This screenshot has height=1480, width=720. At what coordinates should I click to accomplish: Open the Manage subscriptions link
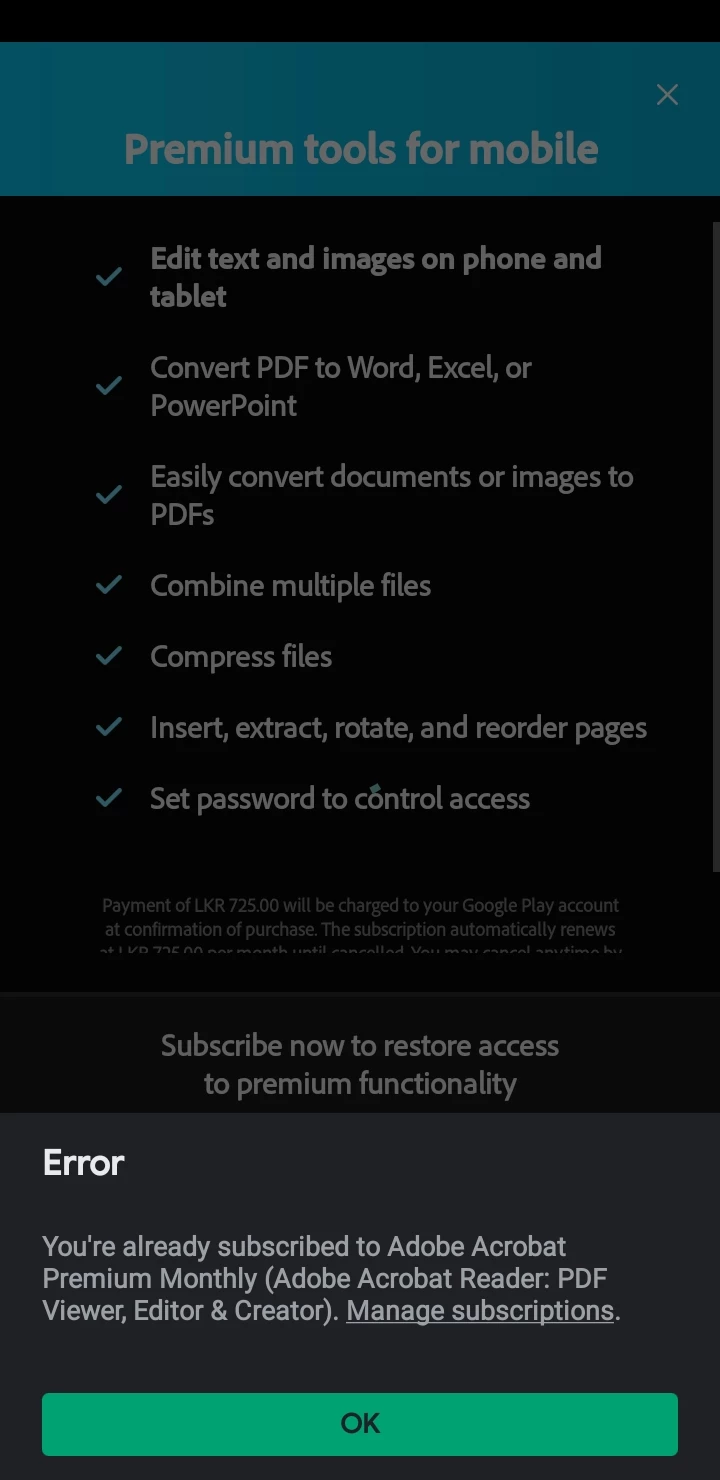480,1311
